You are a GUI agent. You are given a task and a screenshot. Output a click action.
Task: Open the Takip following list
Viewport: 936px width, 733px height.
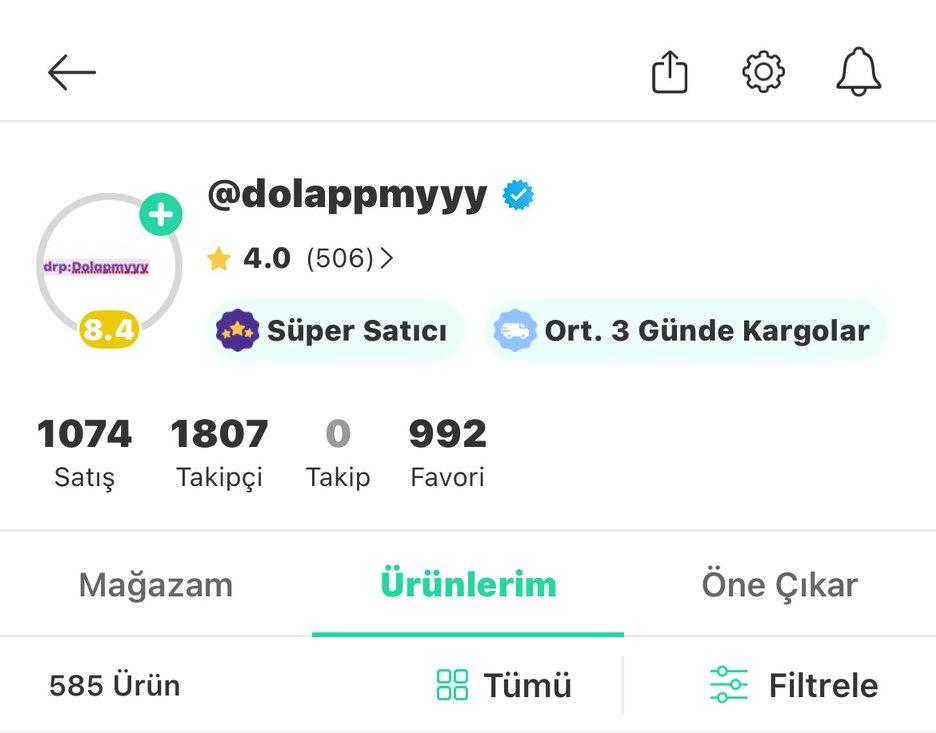[338, 452]
